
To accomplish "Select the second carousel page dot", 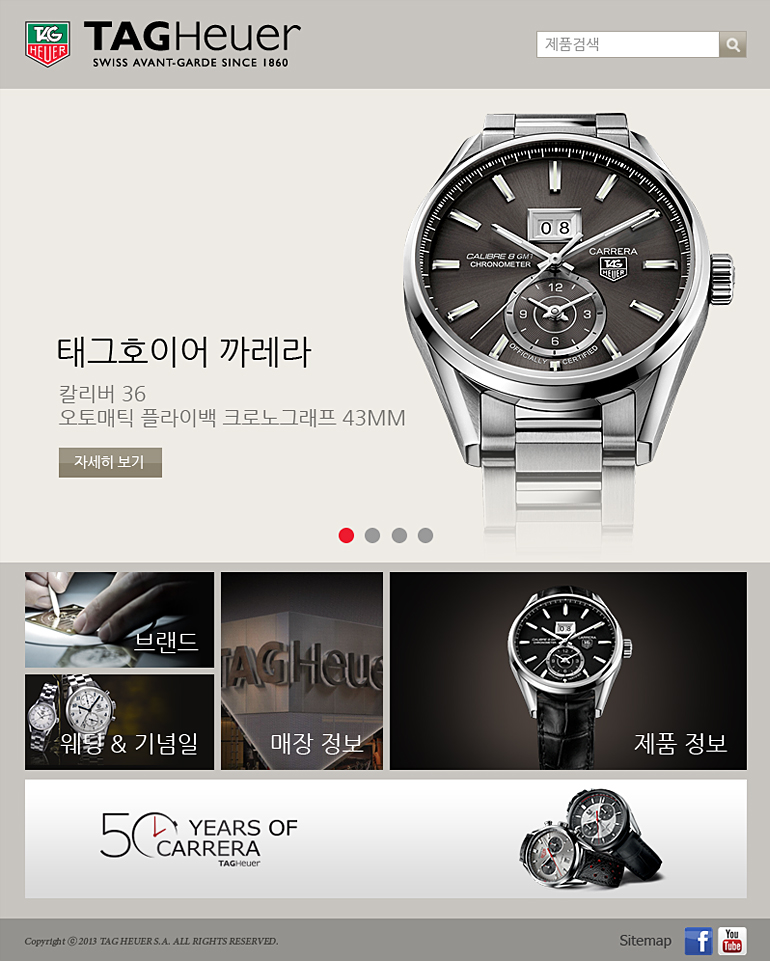I will coord(373,535).
